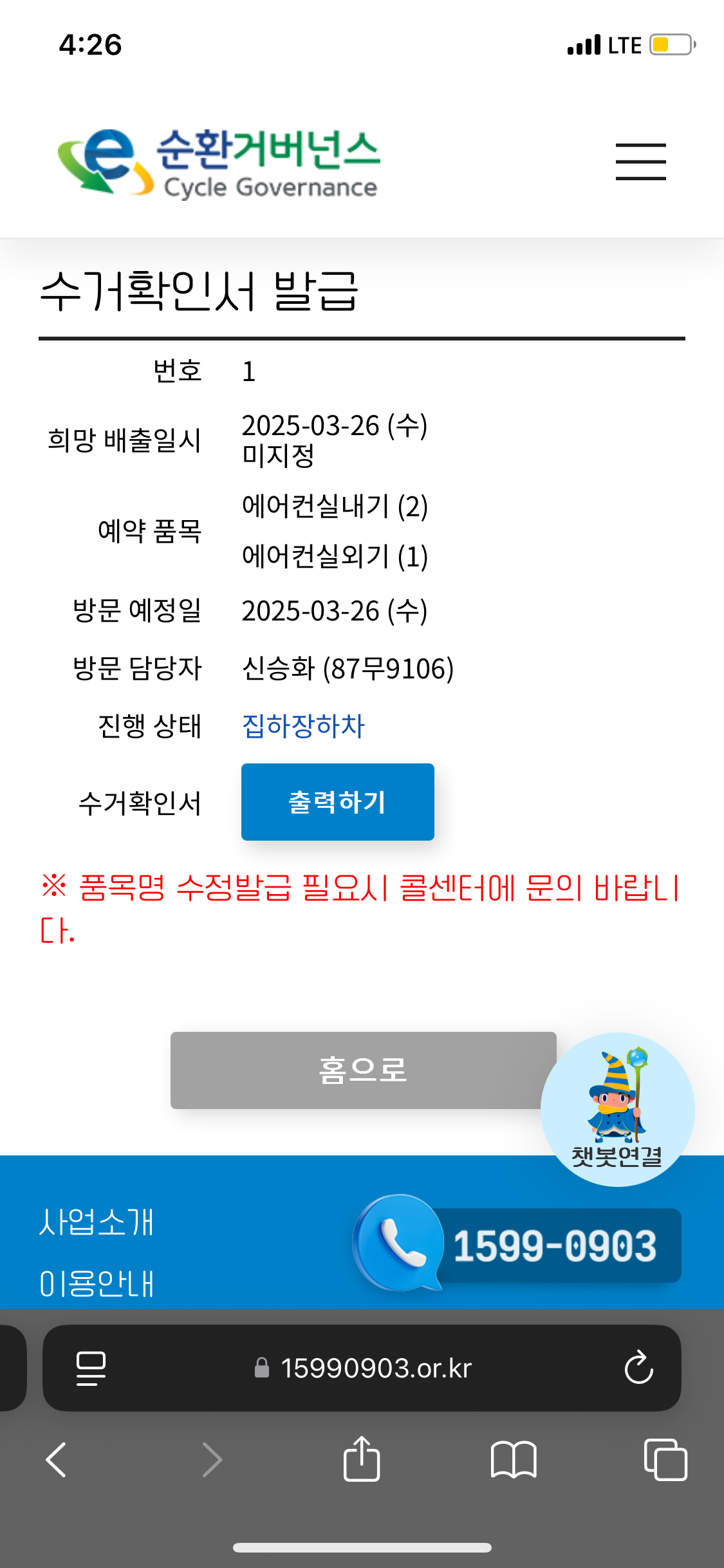Go back to the previous page
This screenshot has height=1568, width=724.
(57, 1459)
